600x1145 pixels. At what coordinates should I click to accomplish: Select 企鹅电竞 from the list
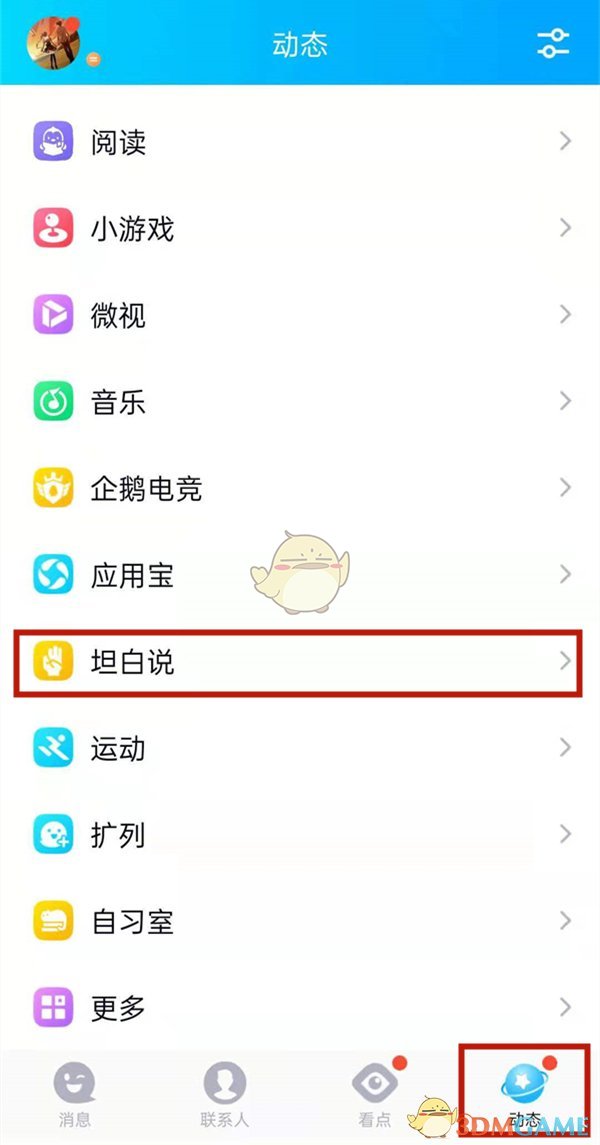click(300, 488)
